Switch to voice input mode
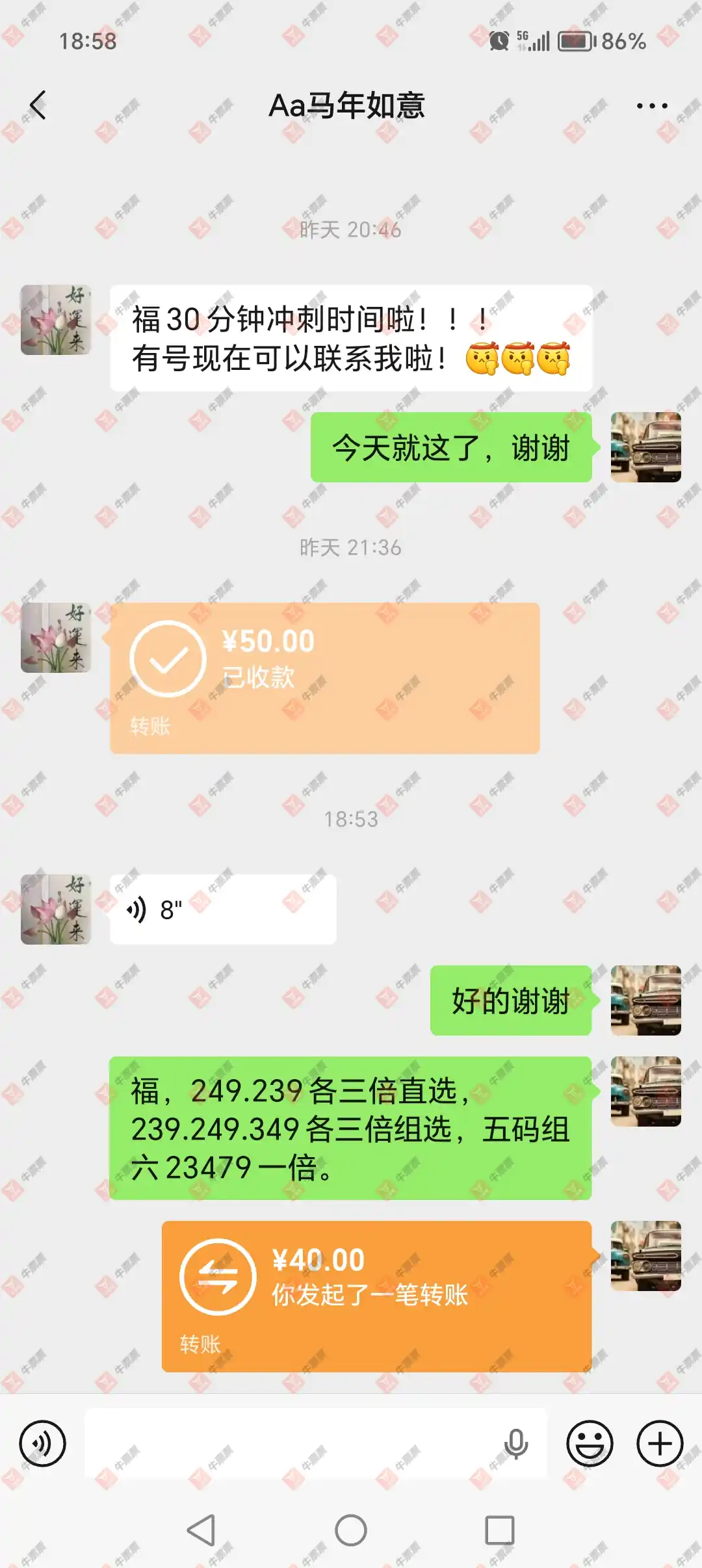Image resolution: width=702 pixels, height=1568 pixels. click(43, 1444)
